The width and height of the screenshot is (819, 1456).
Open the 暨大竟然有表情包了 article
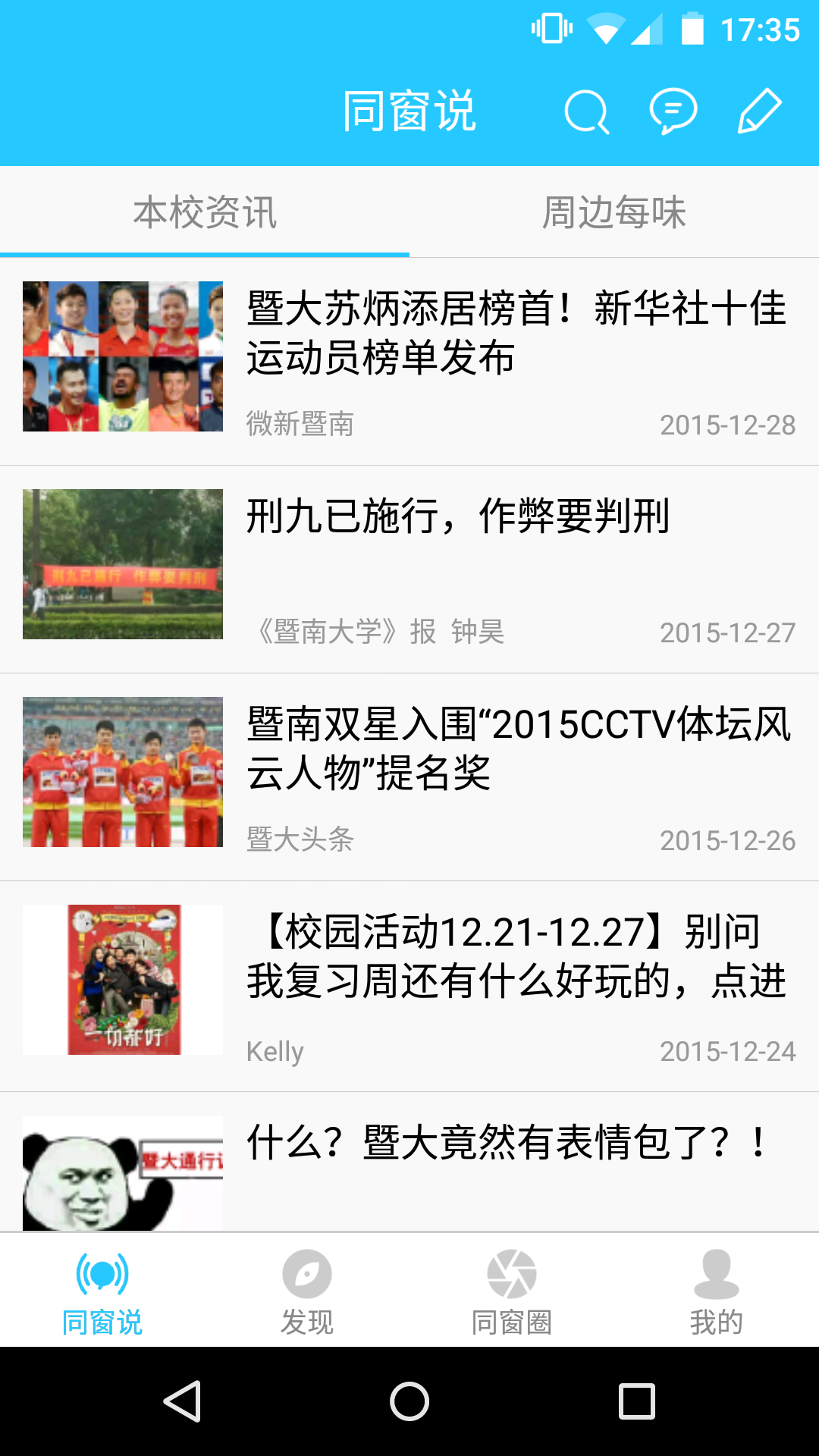[508, 1144]
